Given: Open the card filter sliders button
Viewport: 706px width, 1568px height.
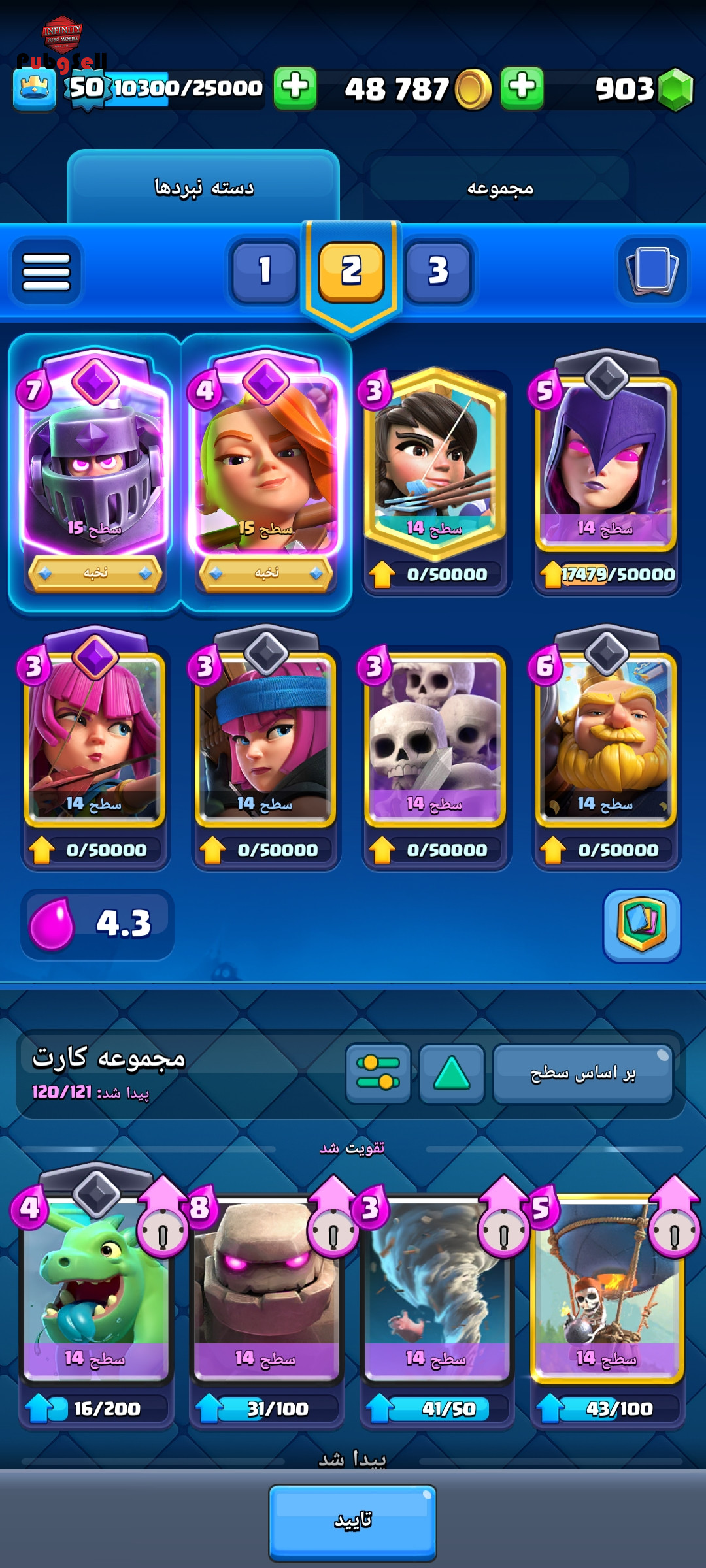Looking at the screenshot, I should pos(378,1073).
